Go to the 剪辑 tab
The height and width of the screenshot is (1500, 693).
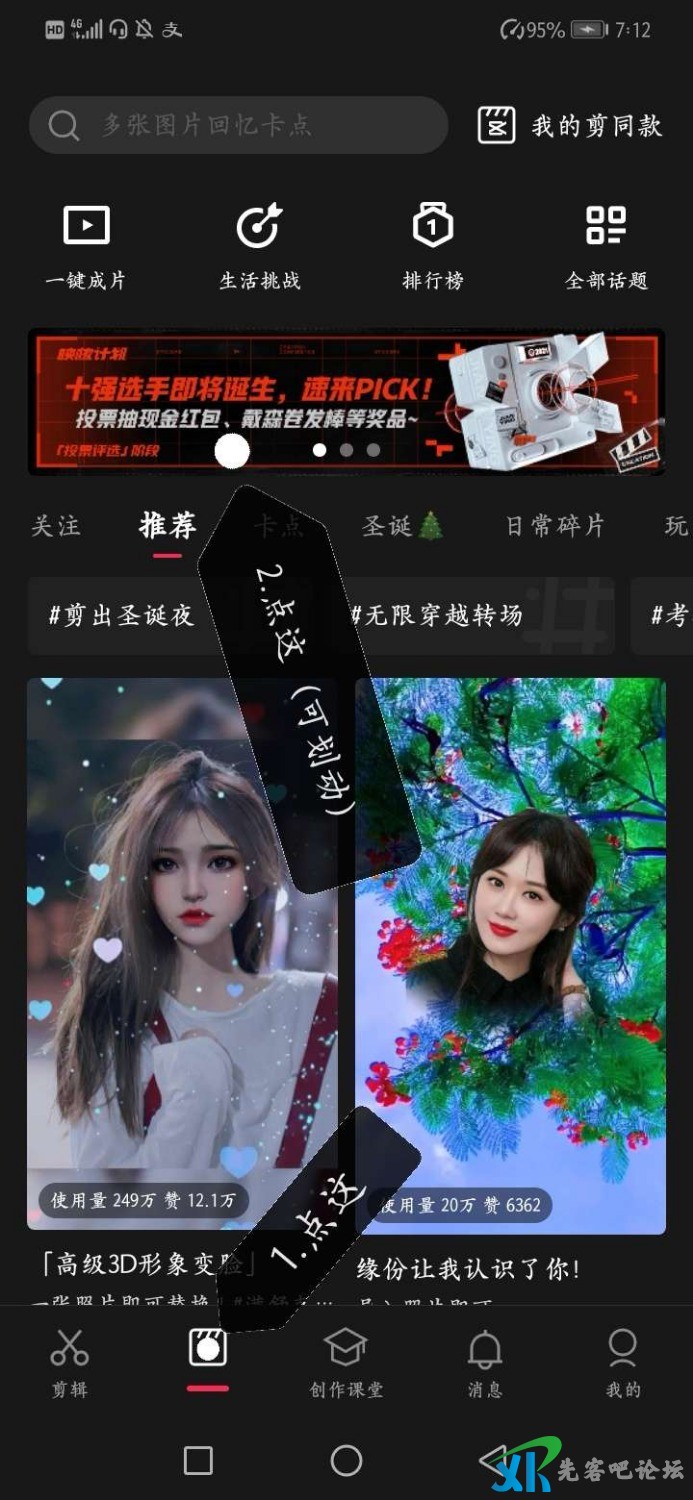[69, 1362]
